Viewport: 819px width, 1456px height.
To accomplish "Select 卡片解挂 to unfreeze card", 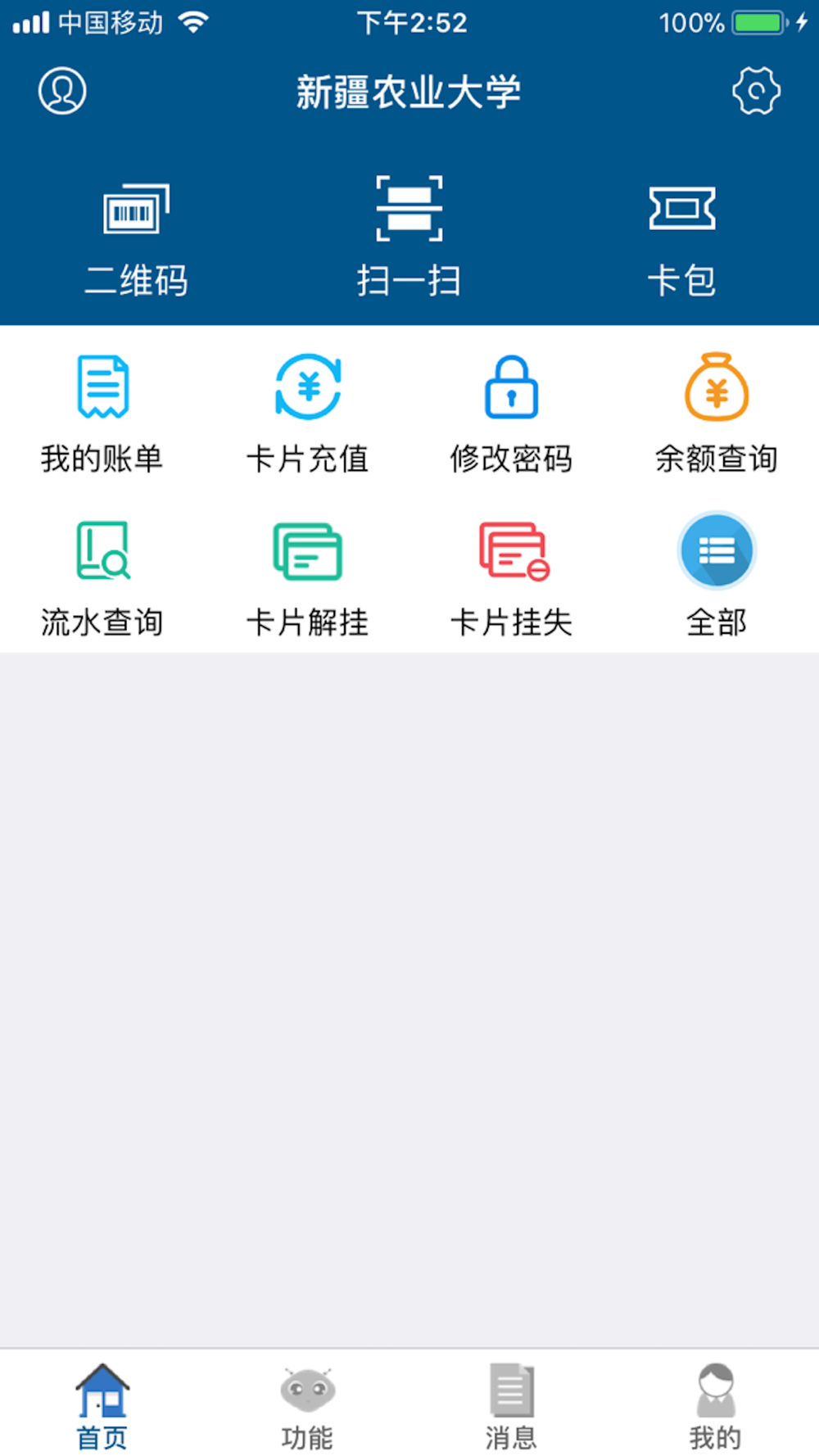I will point(307,579).
